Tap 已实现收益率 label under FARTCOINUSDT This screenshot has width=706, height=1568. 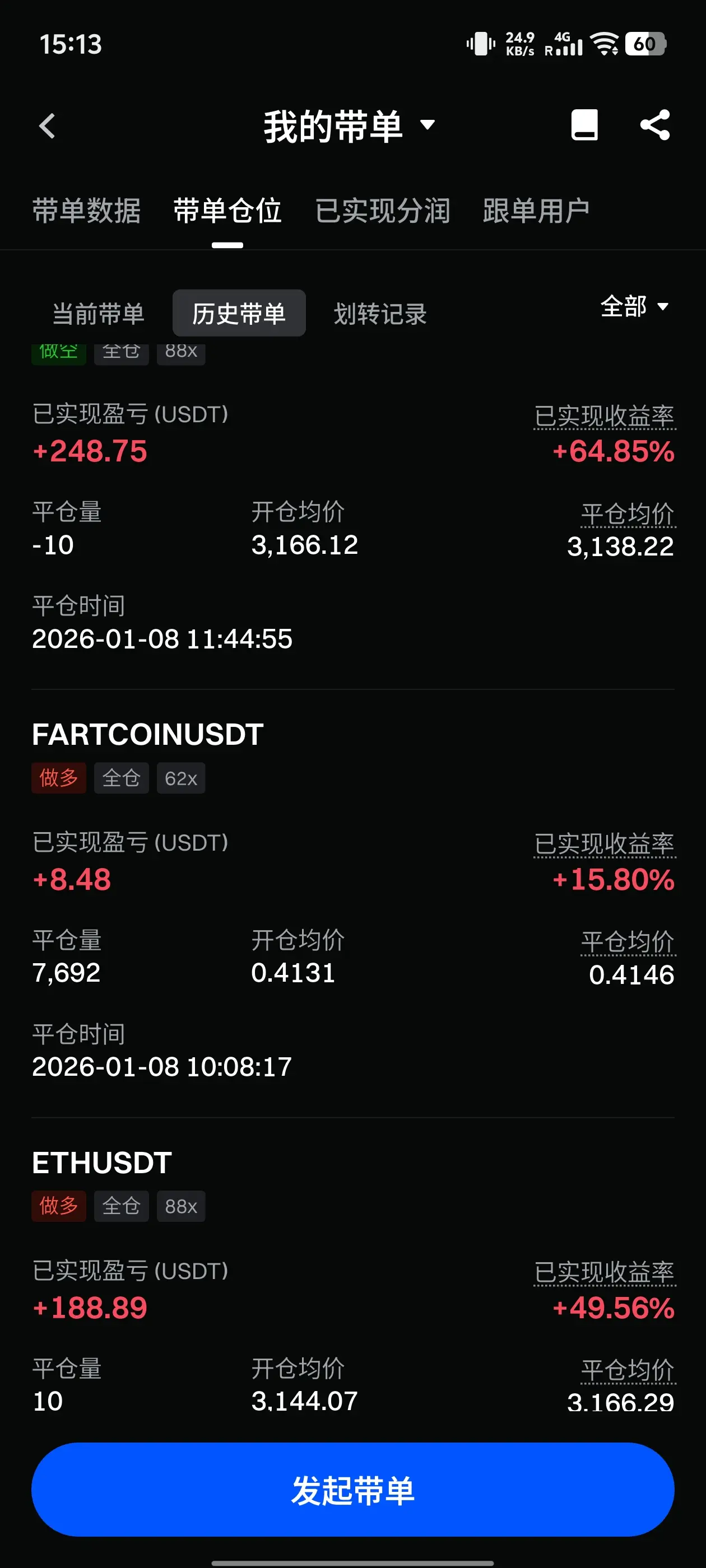[x=603, y=844]
